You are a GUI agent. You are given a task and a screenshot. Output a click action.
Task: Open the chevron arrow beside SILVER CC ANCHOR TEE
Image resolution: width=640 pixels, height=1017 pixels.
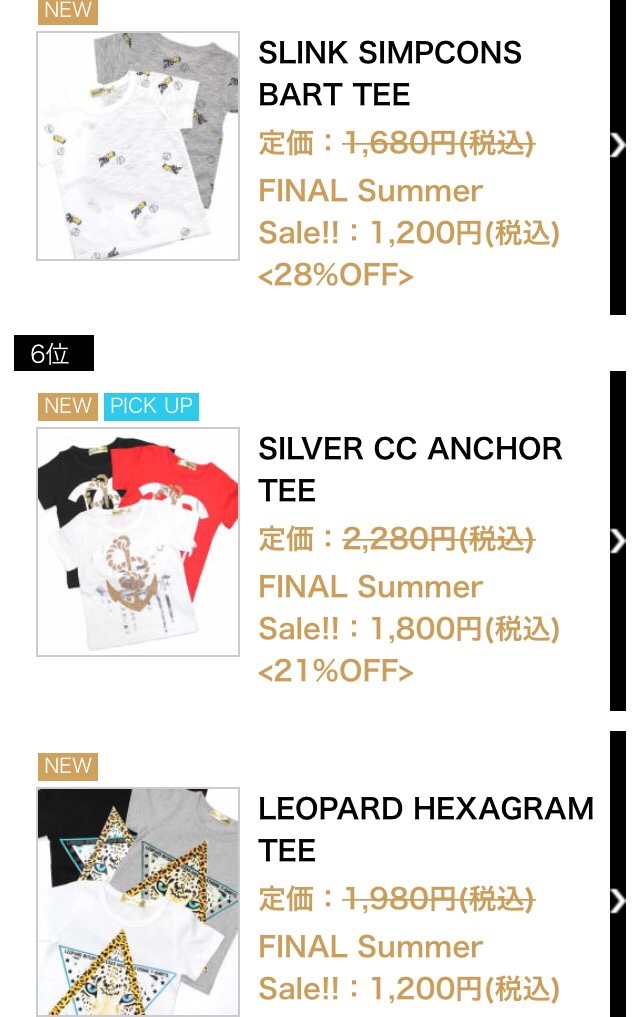click(x=617, y=541)
